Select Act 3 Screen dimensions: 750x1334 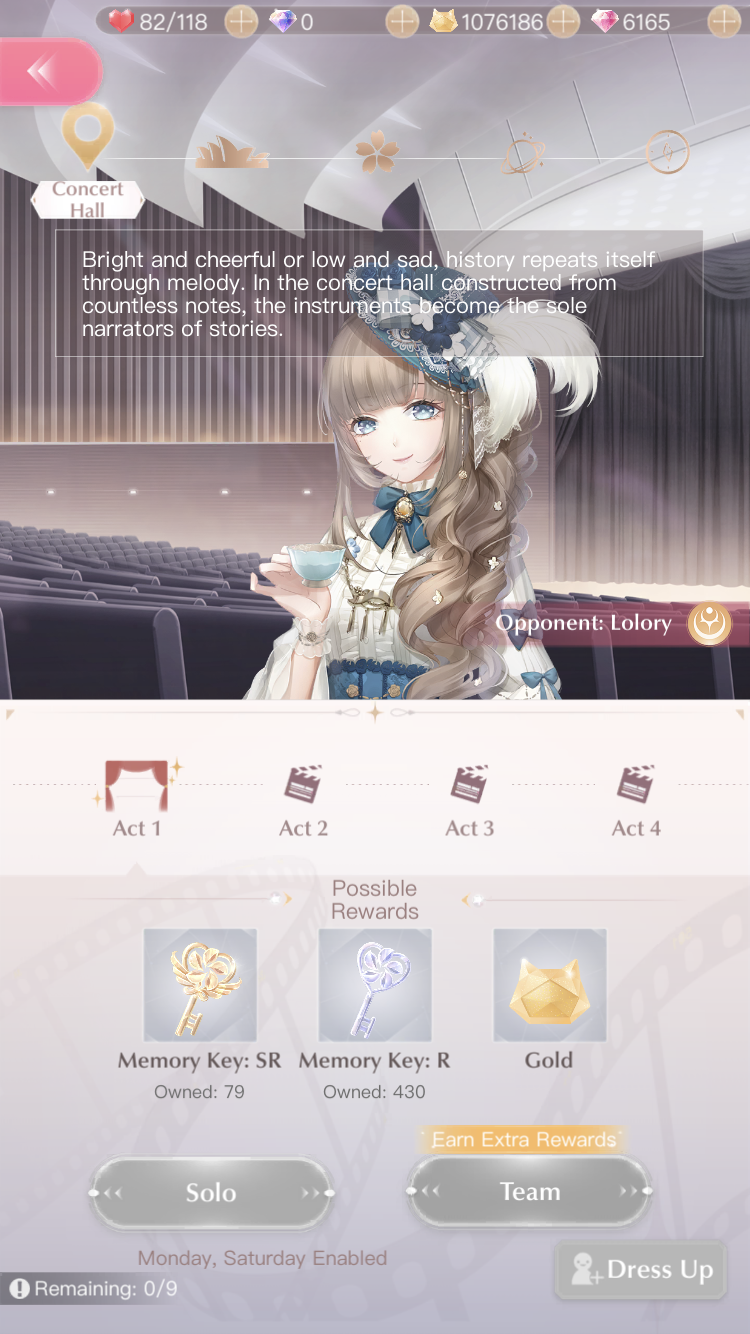(469, 799)
